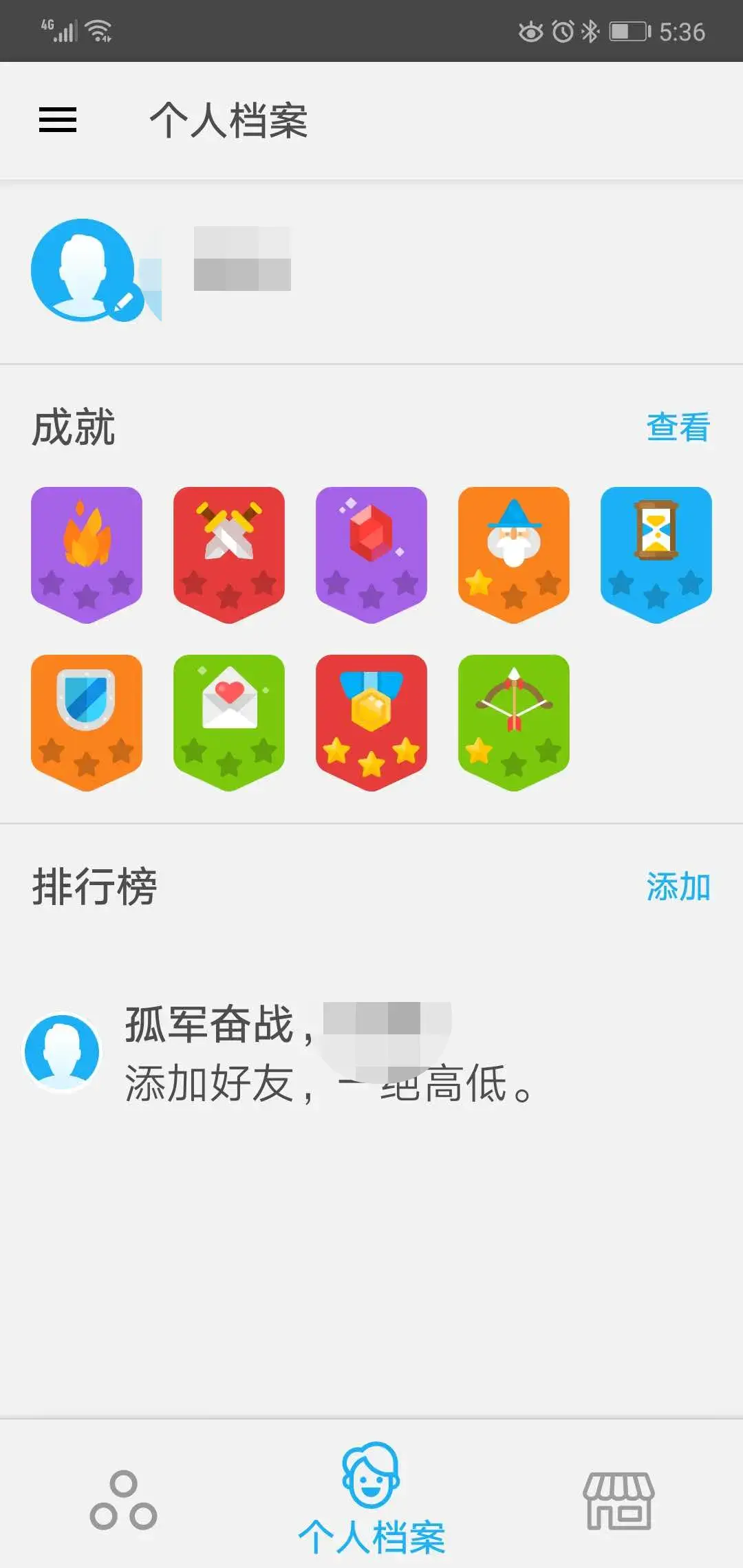Open the hourglass achievement badge
The height and width of the screenshot is (1568, 743).
point(656,554)
